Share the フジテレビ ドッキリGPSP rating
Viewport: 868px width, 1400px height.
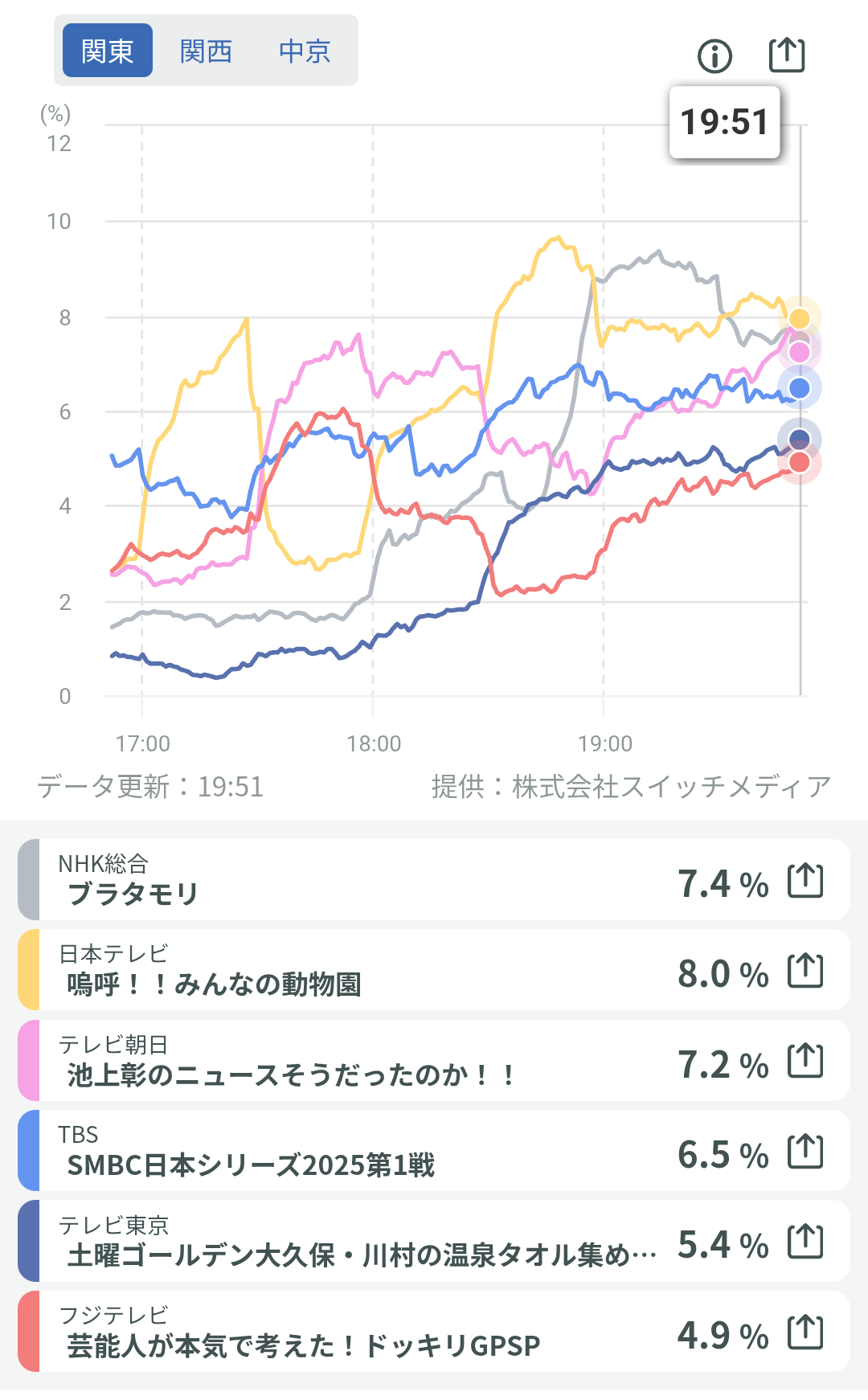tap(805, 1332)
